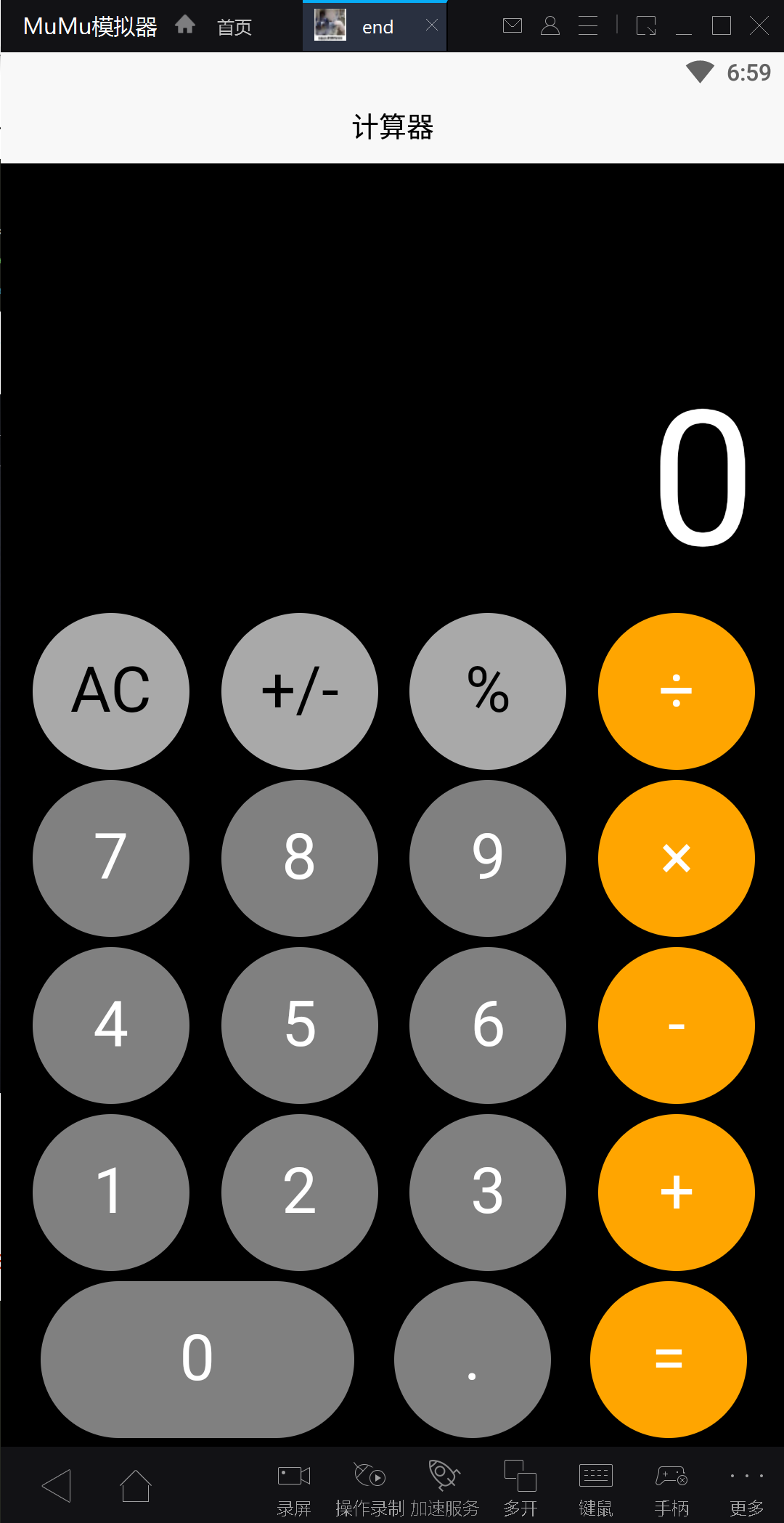Choose the plus operator
This screenshot has height=1523, width=784.
click(677, 1192)
